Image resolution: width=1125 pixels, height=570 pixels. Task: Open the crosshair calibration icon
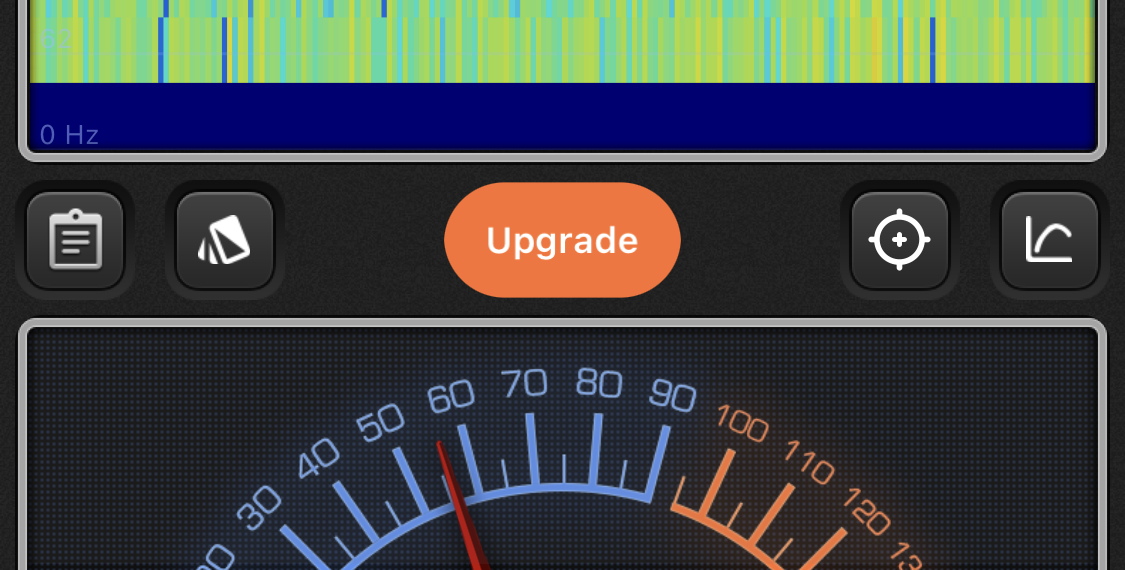[900, 240]
